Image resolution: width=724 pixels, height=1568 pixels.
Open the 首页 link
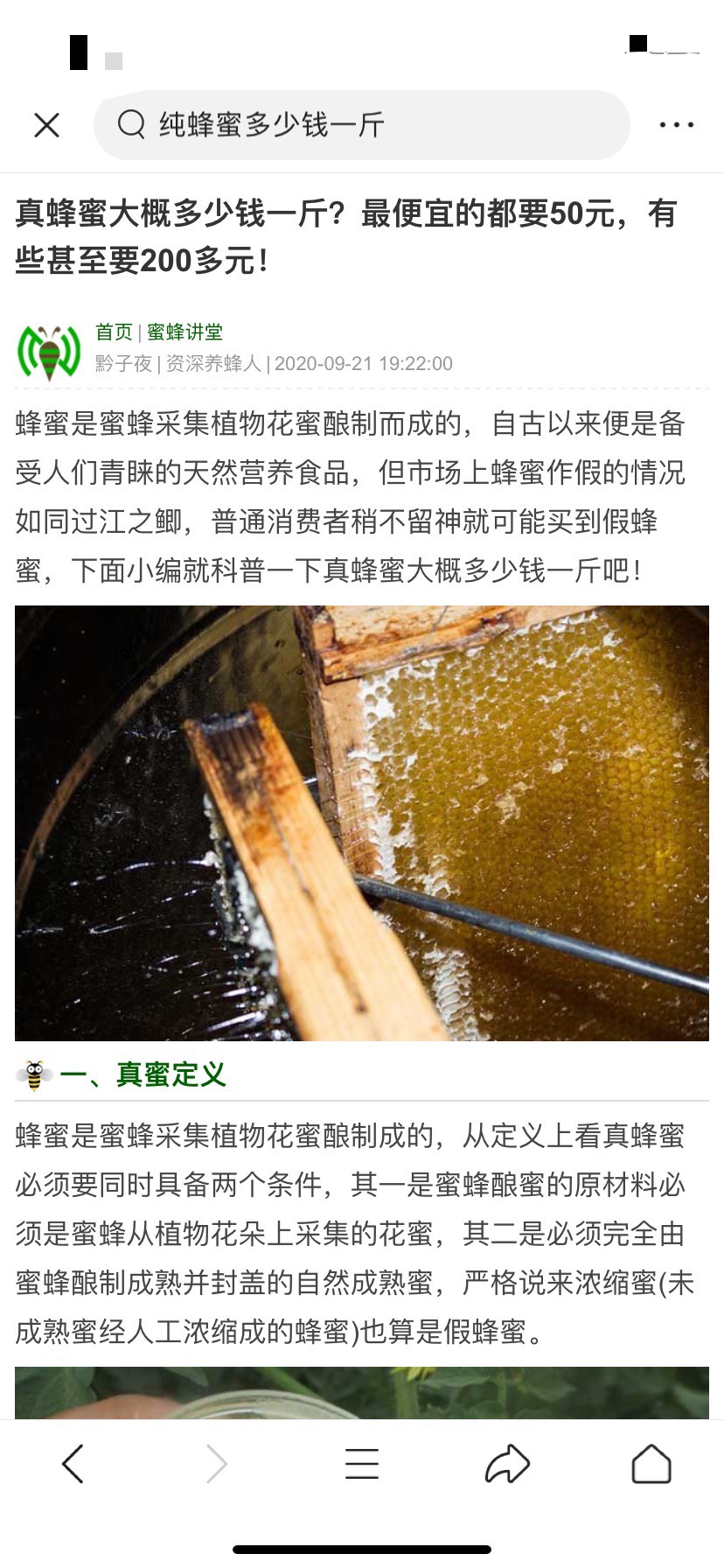pyautogui.click(x=114, y=332)
